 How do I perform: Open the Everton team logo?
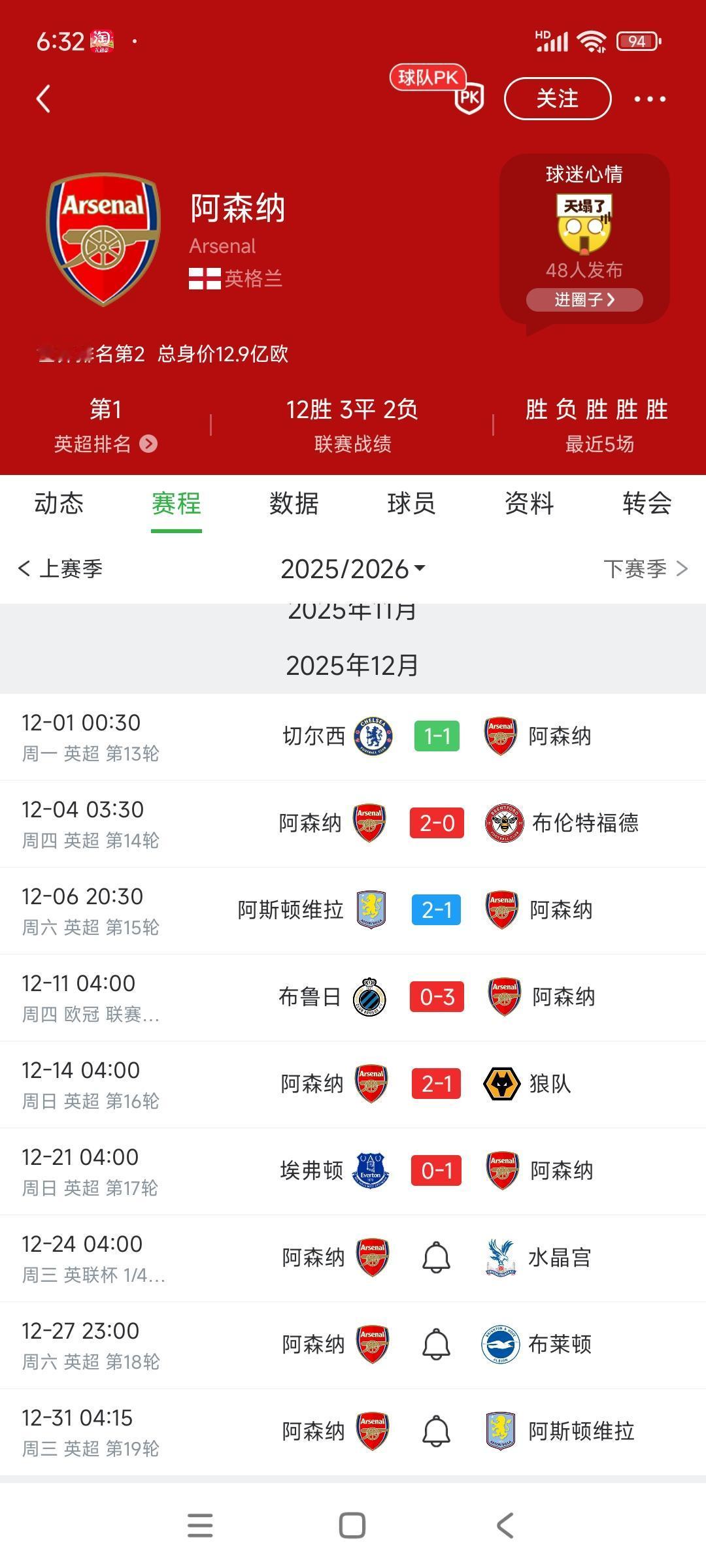[370, 1171]
